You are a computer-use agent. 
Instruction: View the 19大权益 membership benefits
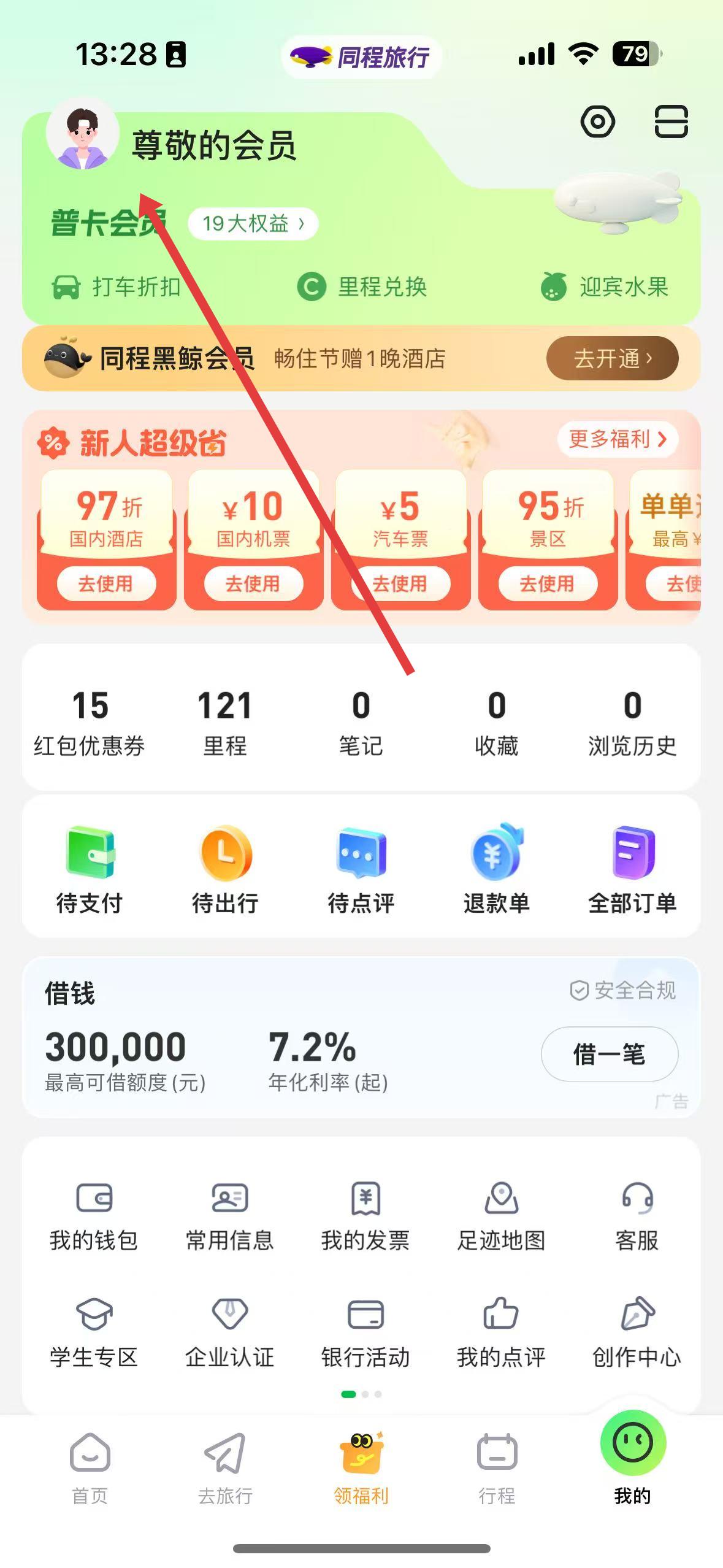point(253,224)
